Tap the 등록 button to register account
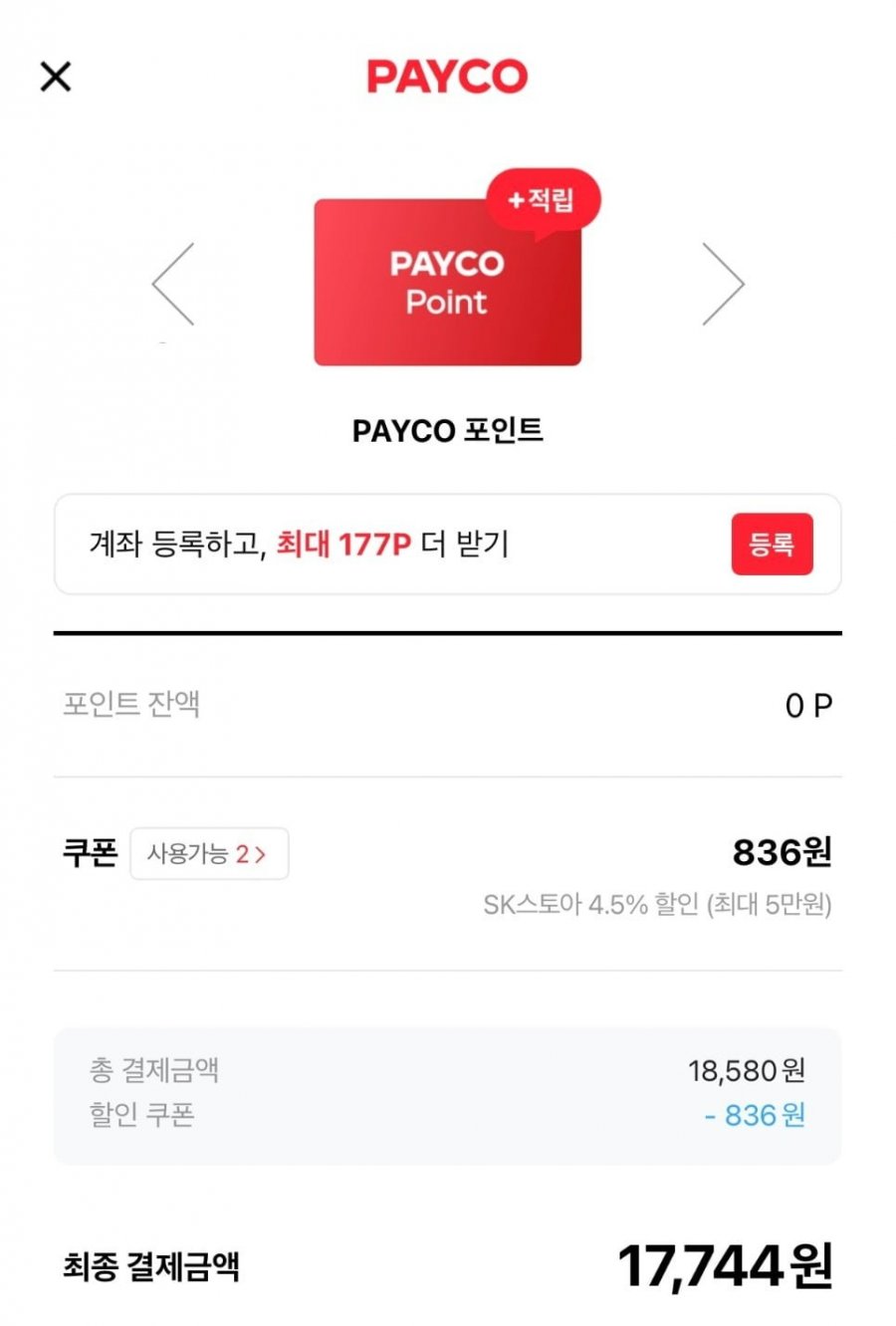Viewport: 896px width, 1326px height. (x=772, y=545)
